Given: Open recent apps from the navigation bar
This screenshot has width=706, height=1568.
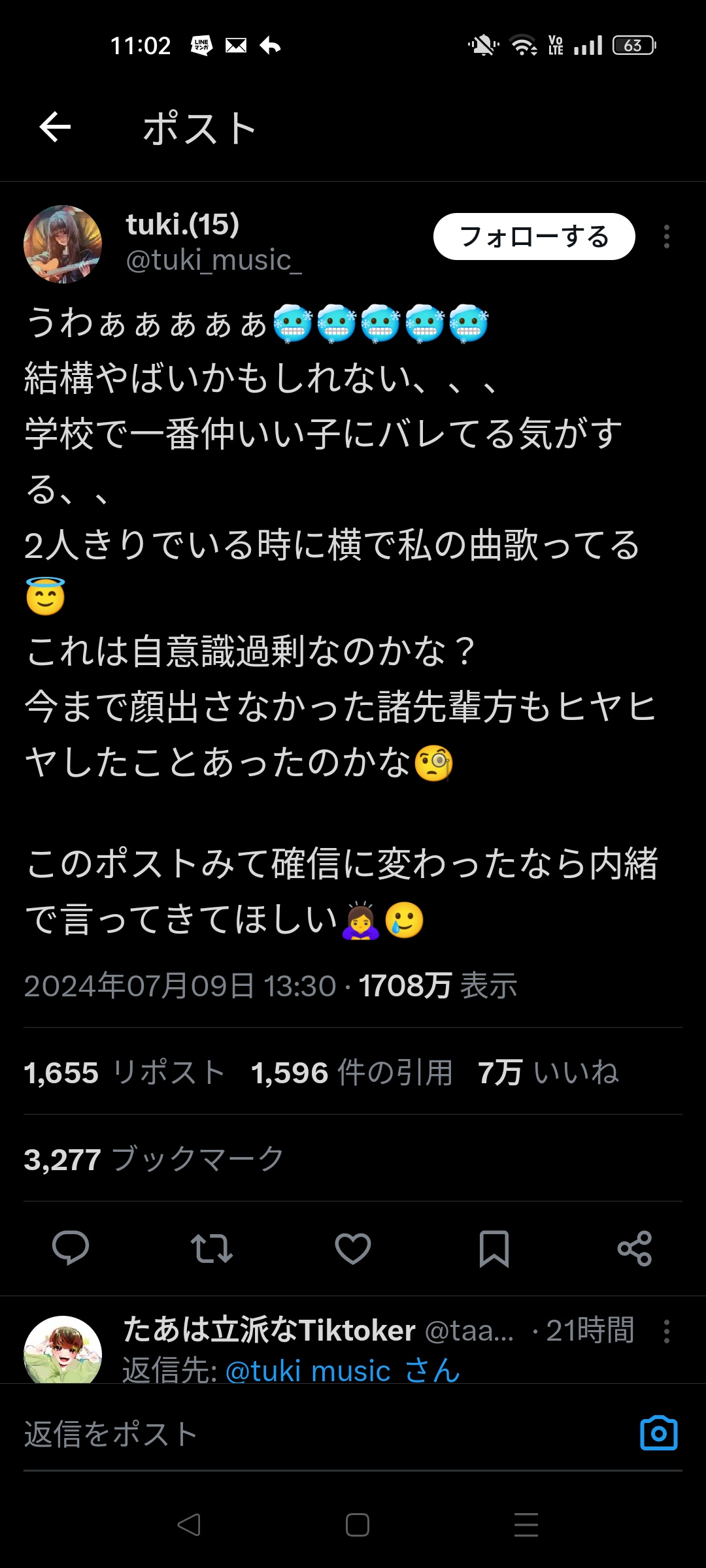Looking at the screenshot, I should [526, 1525].
